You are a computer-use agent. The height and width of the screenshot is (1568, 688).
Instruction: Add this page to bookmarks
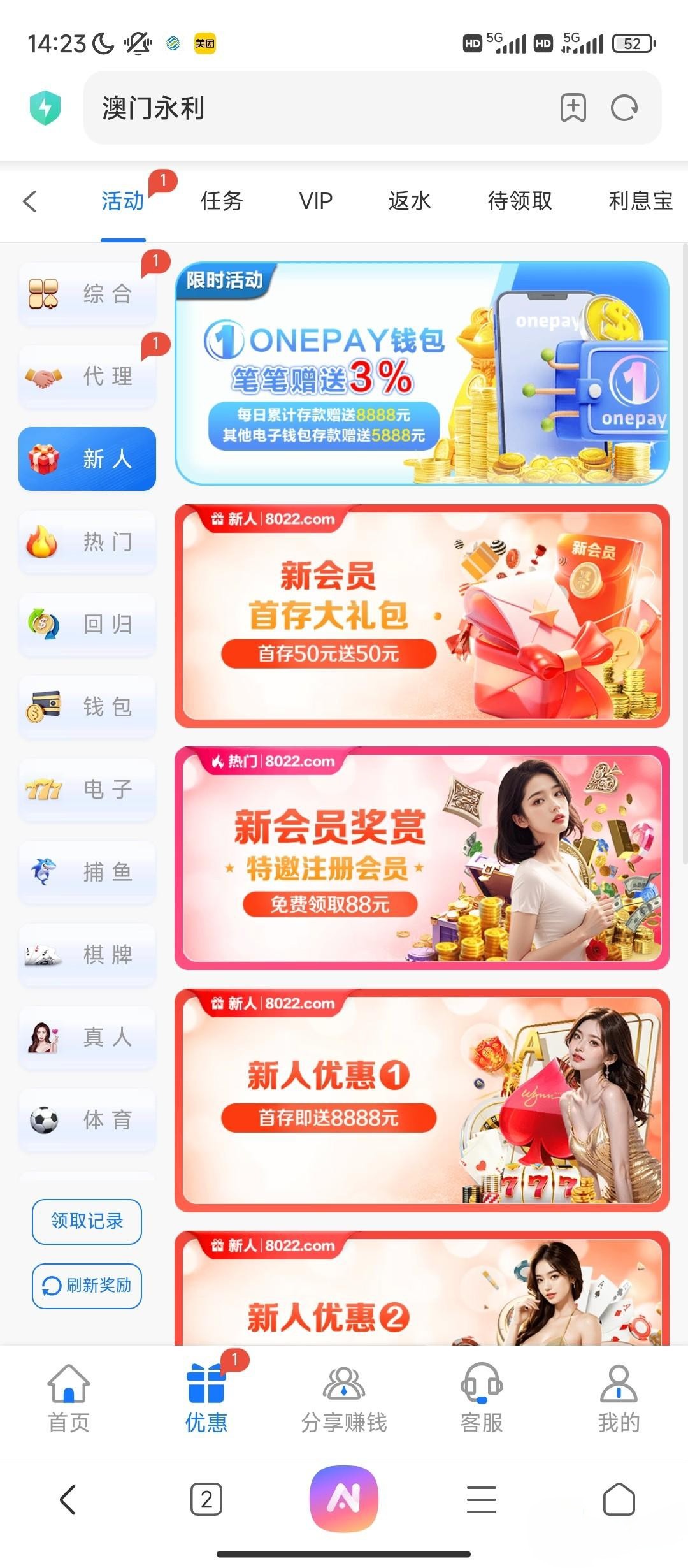(573, 108)
